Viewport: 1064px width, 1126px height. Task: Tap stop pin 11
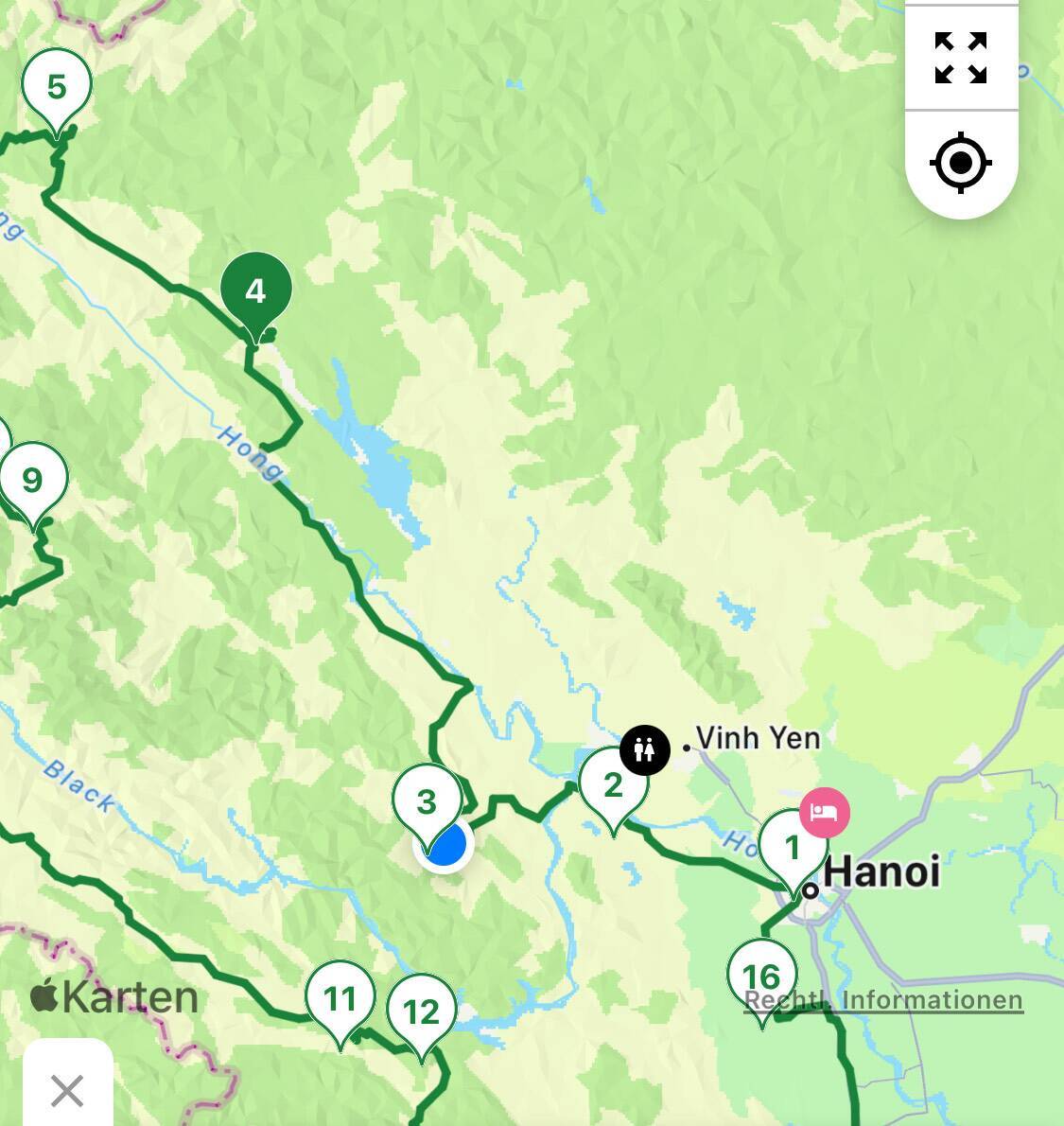[x=340, y=997]
